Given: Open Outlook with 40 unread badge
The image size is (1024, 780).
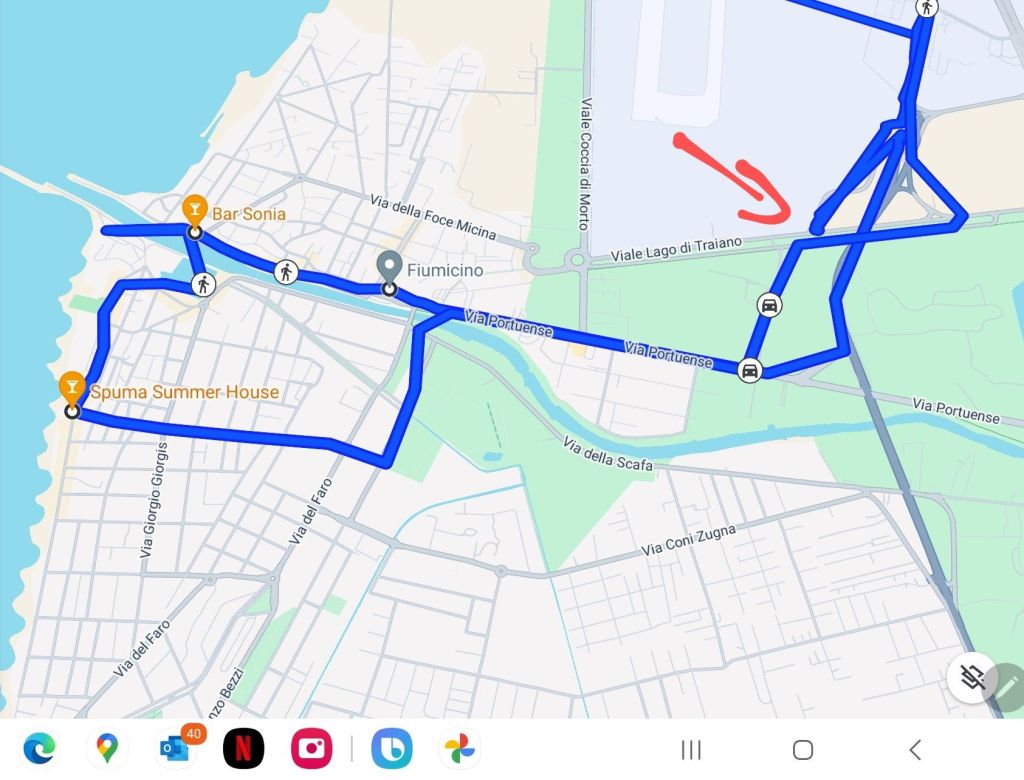Looking at the screenshot, I should 176,748.
